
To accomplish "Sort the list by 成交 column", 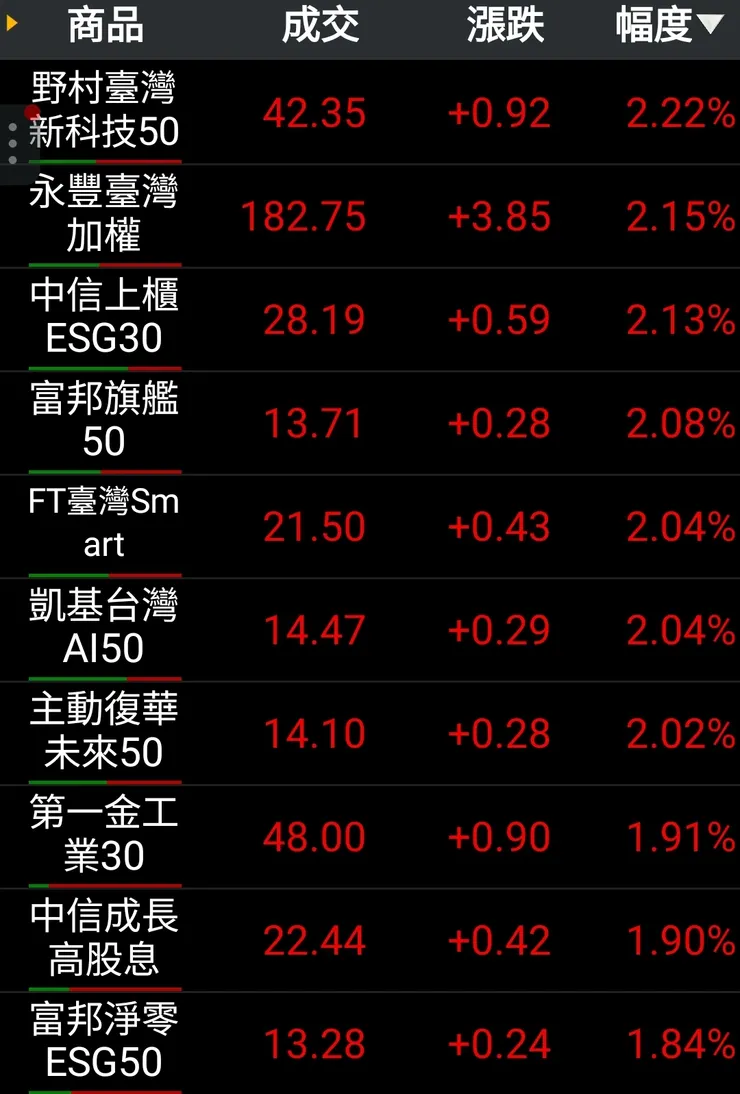I will pyautogui.click(x=320, y=27).
